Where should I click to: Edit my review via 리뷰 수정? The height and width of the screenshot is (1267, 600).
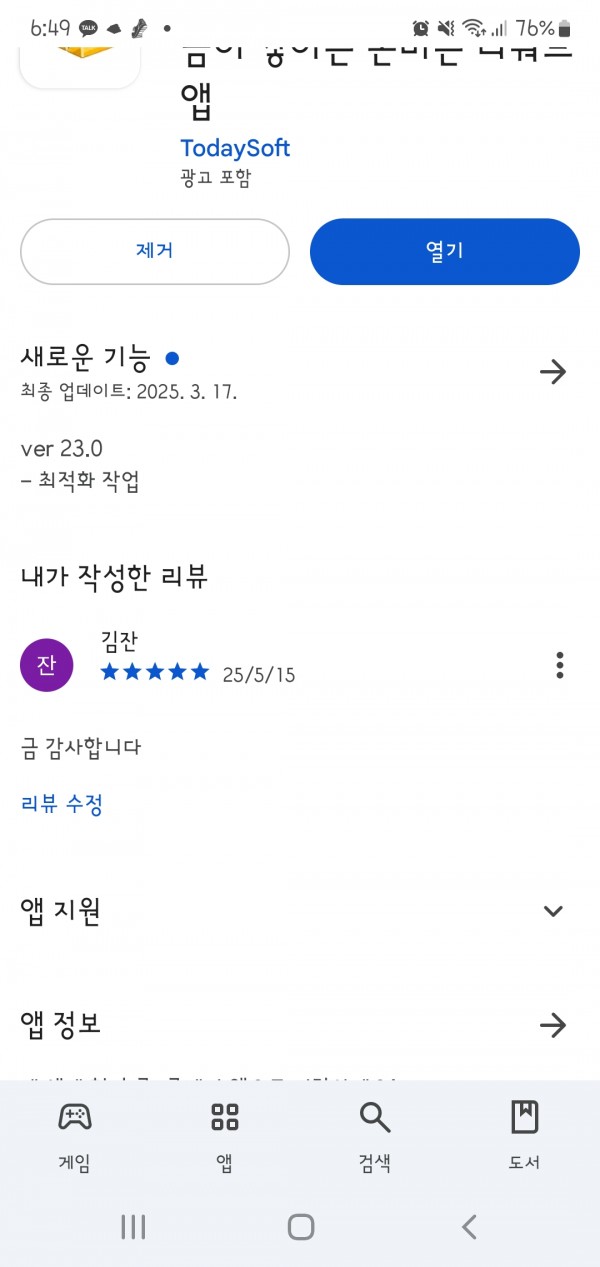tap(62, 804)
